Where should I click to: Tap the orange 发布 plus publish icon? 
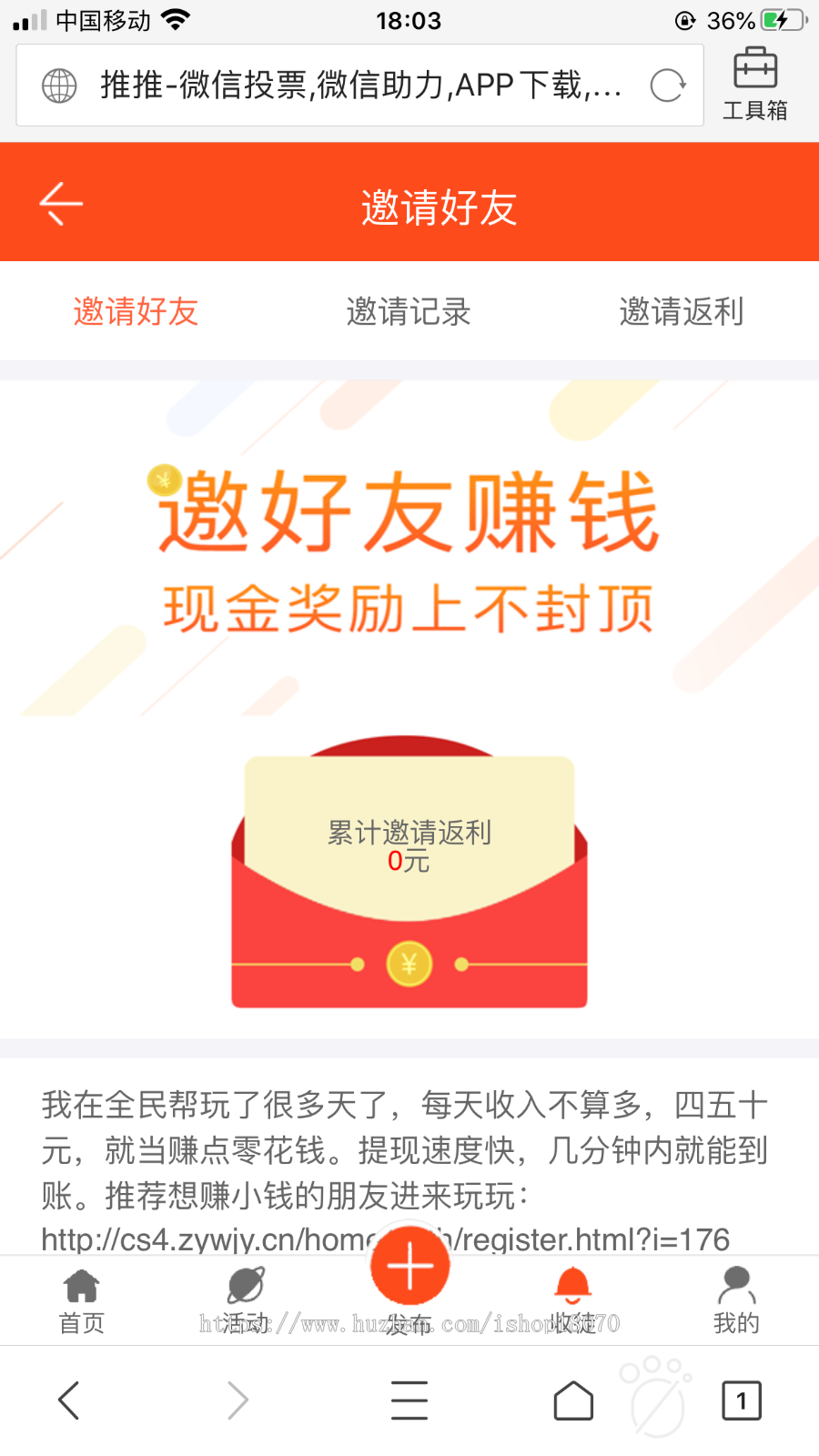tap(409, 1265)
